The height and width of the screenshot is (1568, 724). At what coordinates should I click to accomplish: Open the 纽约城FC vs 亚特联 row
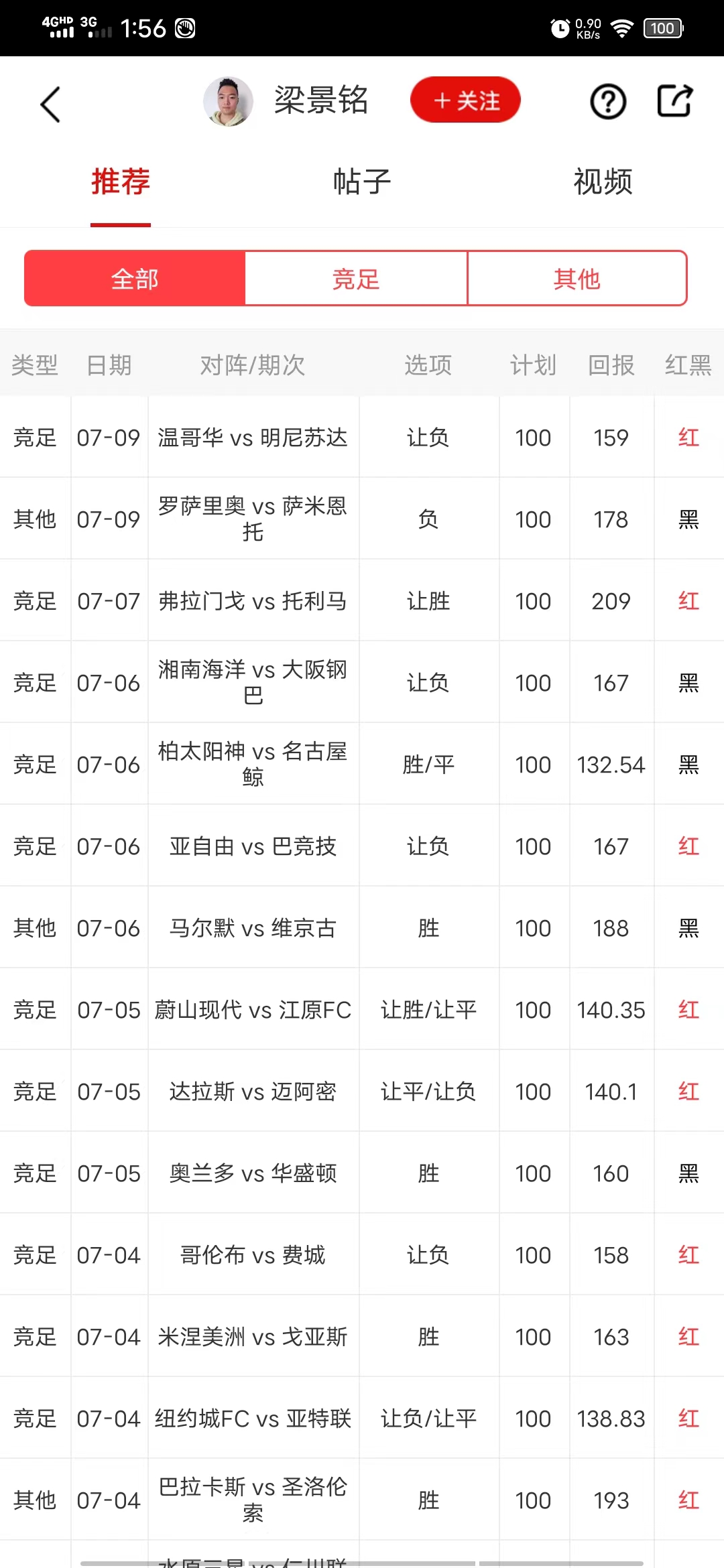tap(253, 1419)
